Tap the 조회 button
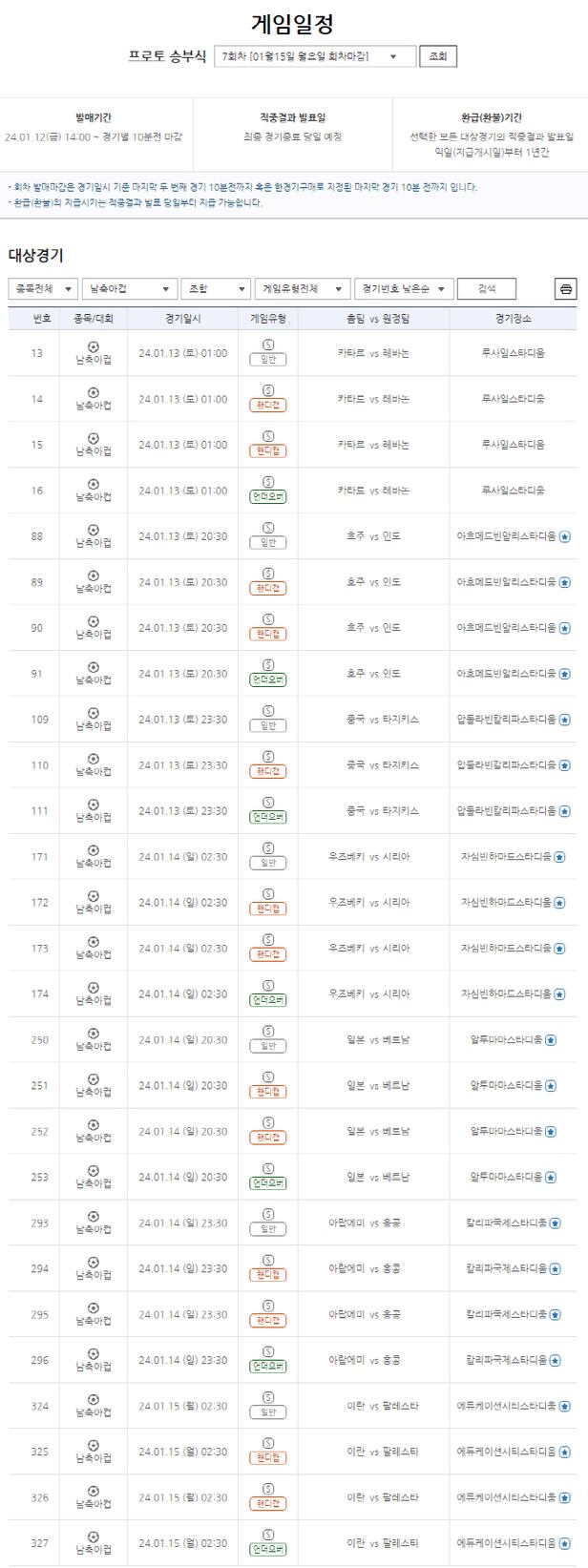This screenshot has height=1568, width=588. pos(438,56)
